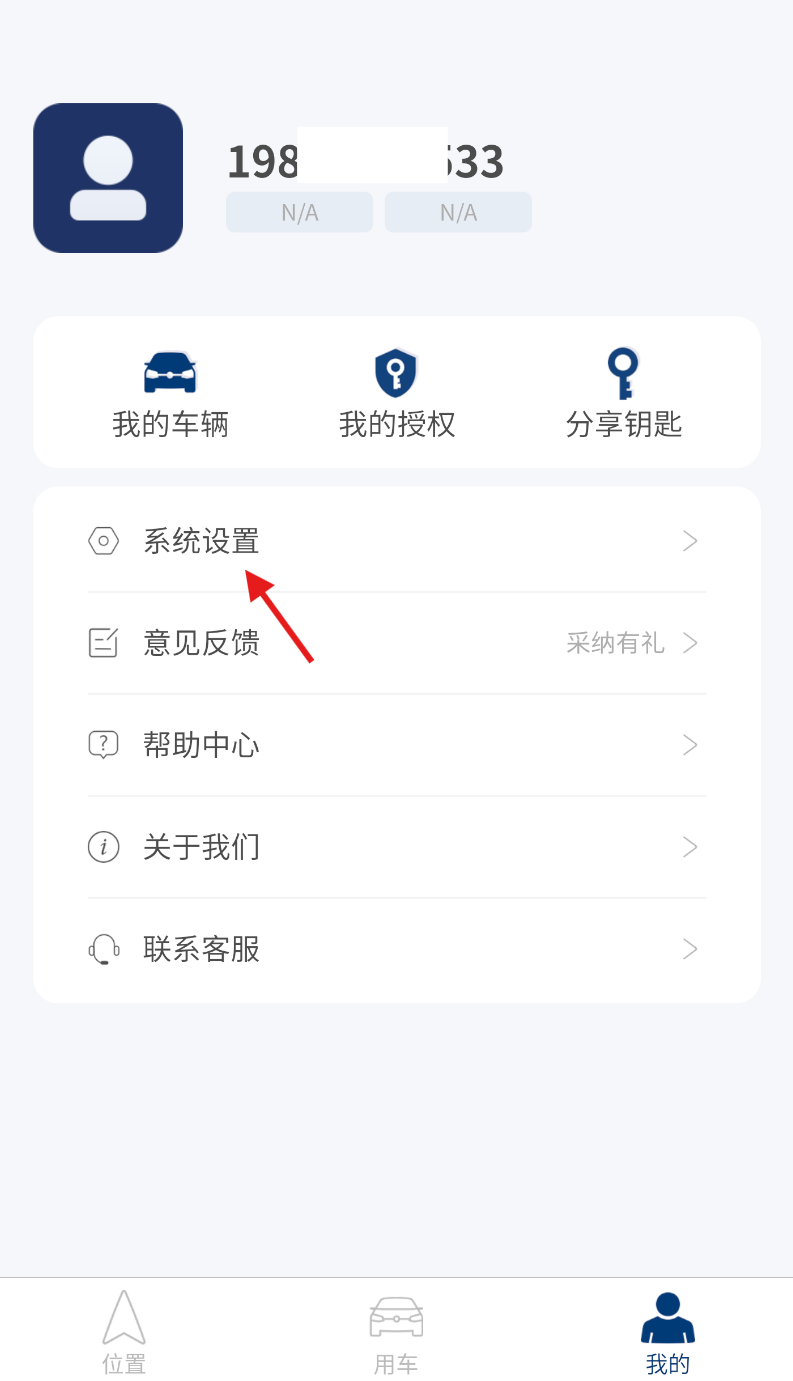Viewport: 793px width, 1381px height.
Task: Open 帮助中心 (Help Center) row
Action: pos(396,745)
